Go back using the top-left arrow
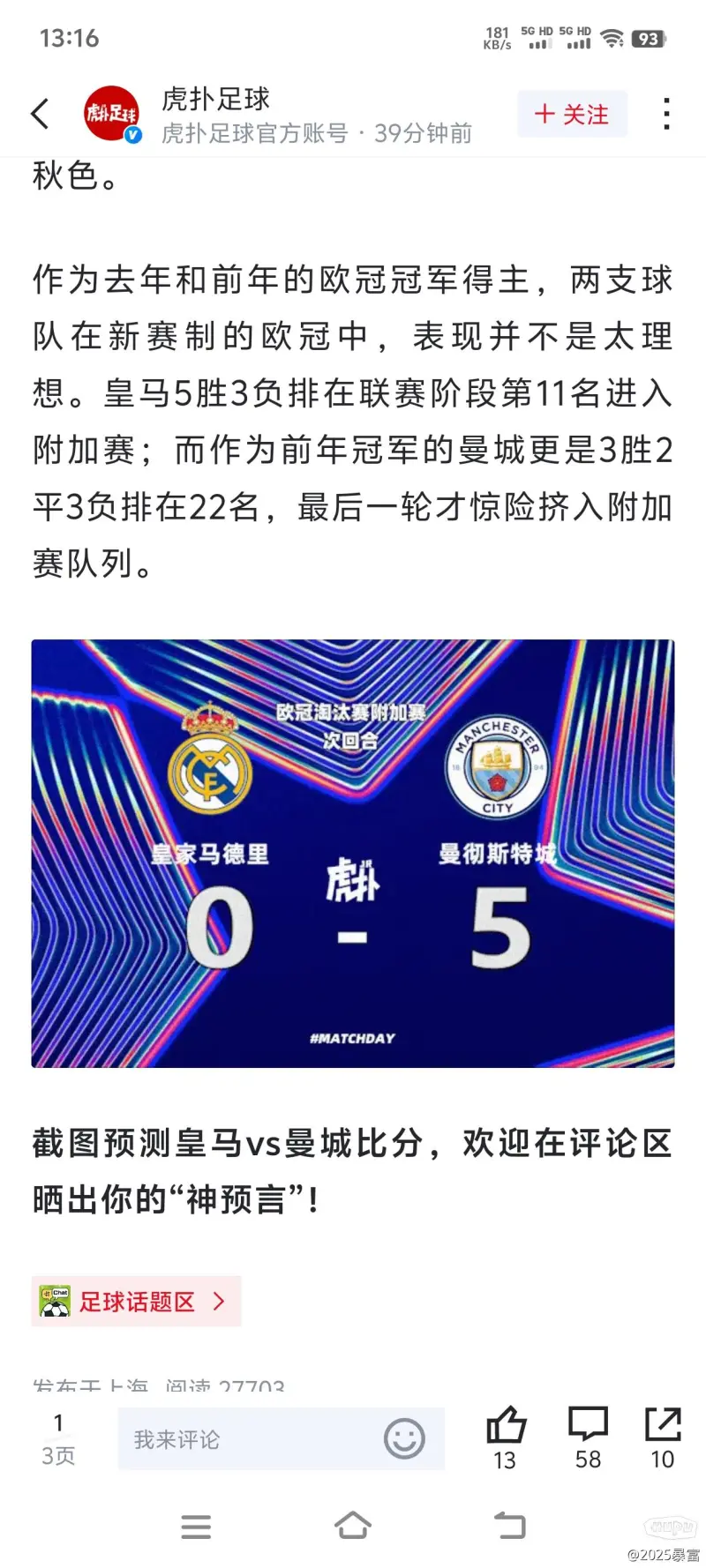Viewport: 706px width, 1568px height. pyautogui.click(x=41, y=114)
